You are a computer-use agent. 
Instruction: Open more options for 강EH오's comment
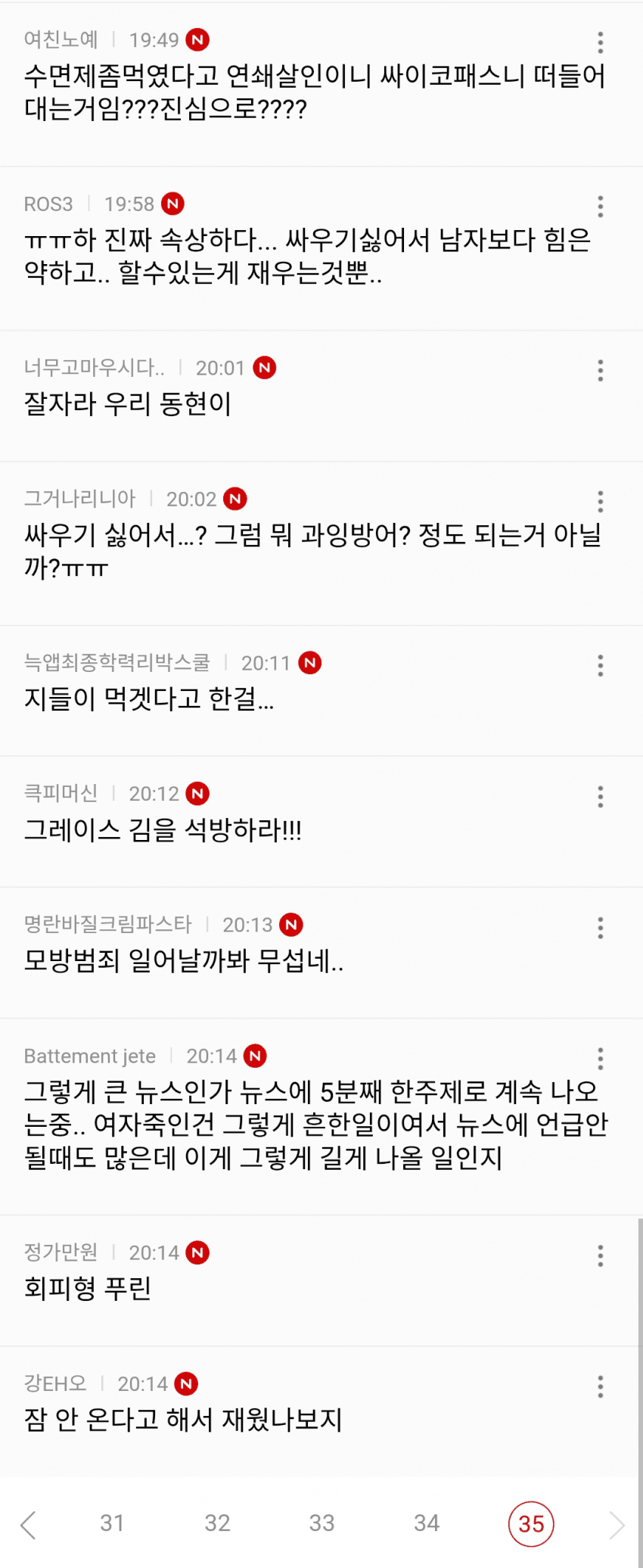tap(601, 1386)
